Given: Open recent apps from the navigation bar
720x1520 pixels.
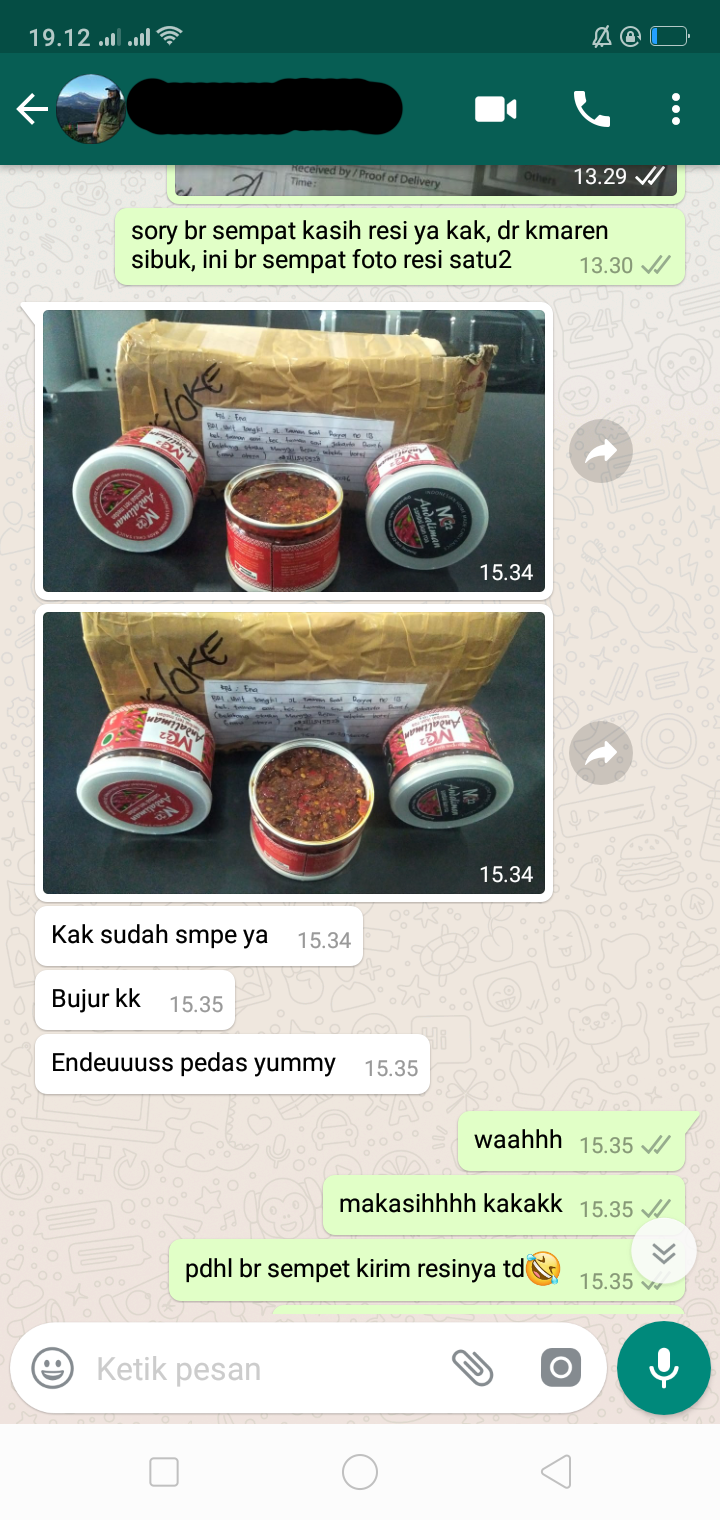Looking at the screenshot, I should click(164, 1472).
